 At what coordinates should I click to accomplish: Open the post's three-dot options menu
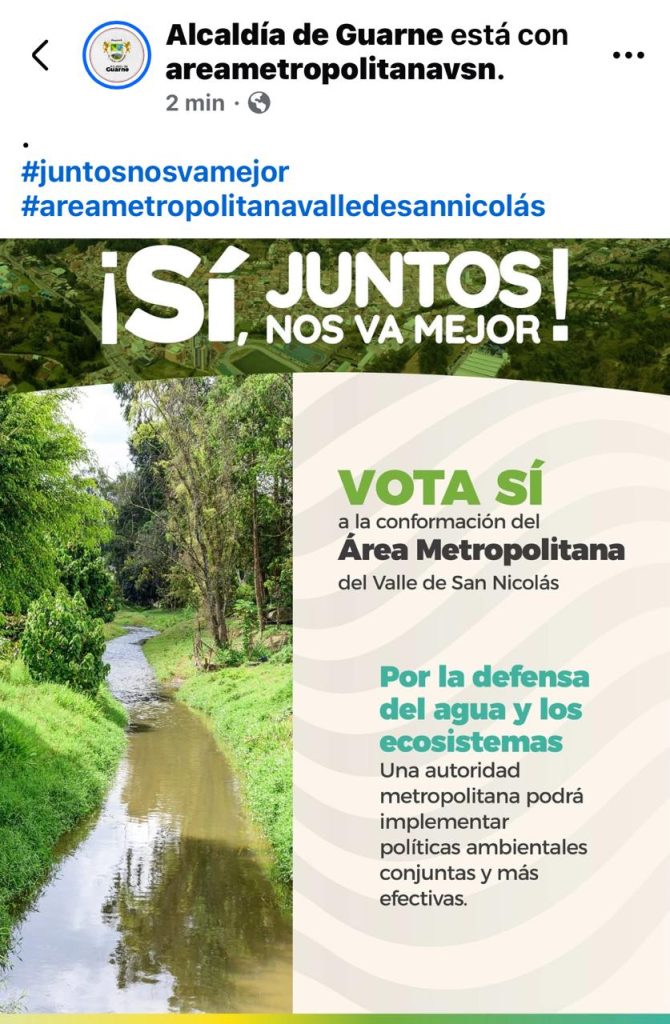pos(627,55)
